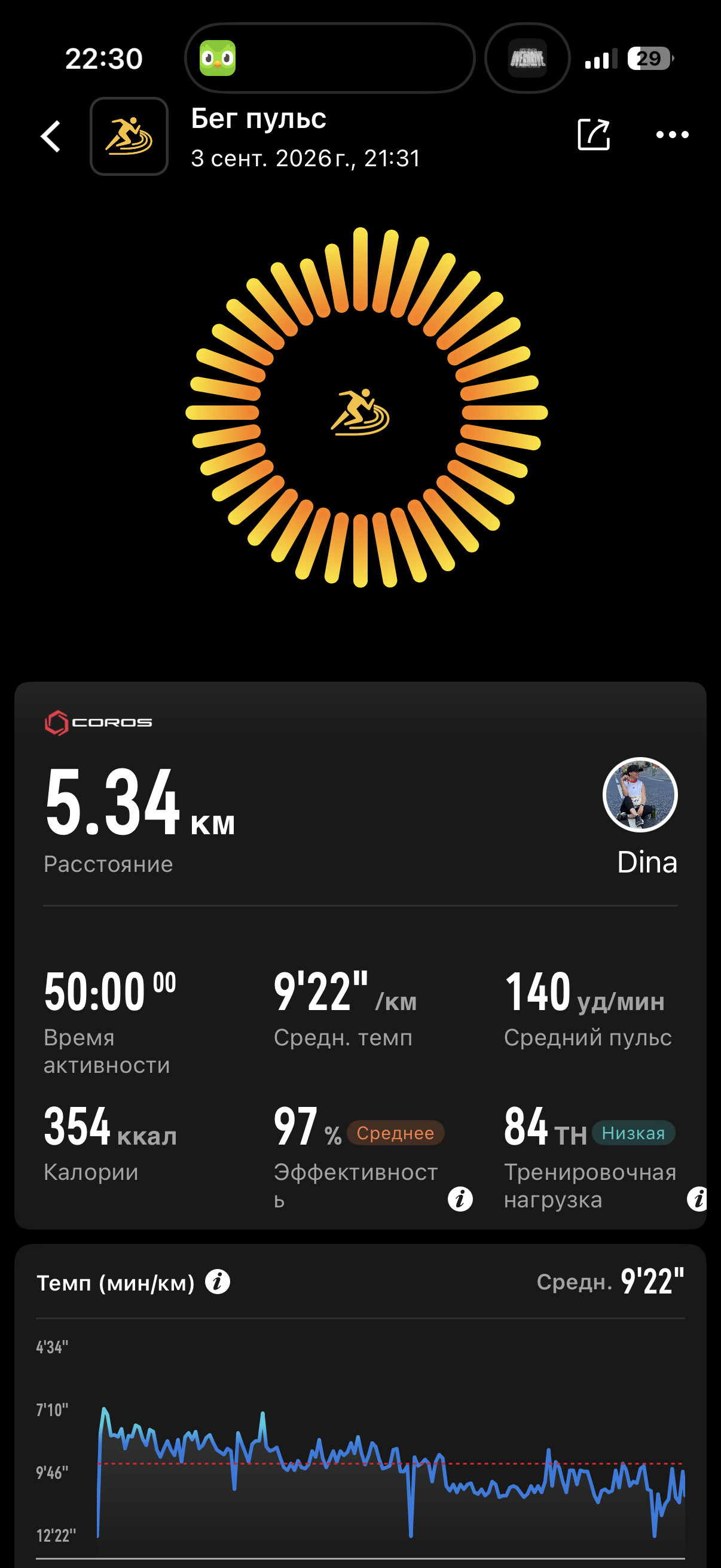The height and width of the screenshot is (1568, 721).
Task: Tap the running activity type icon
Action: [x=129, y=136]
